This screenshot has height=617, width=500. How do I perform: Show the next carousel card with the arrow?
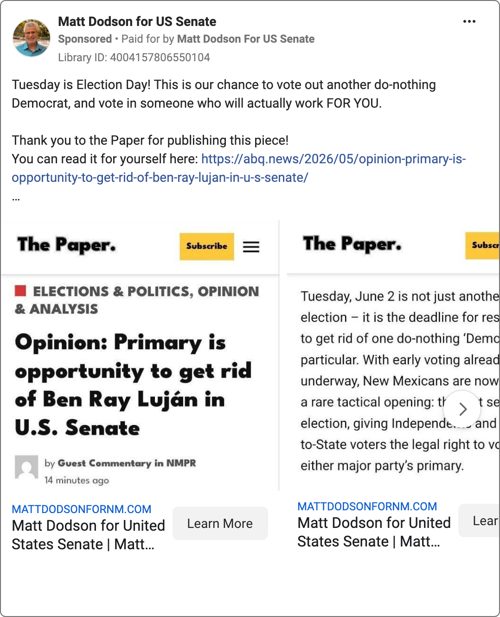click(x=462, y=409)
